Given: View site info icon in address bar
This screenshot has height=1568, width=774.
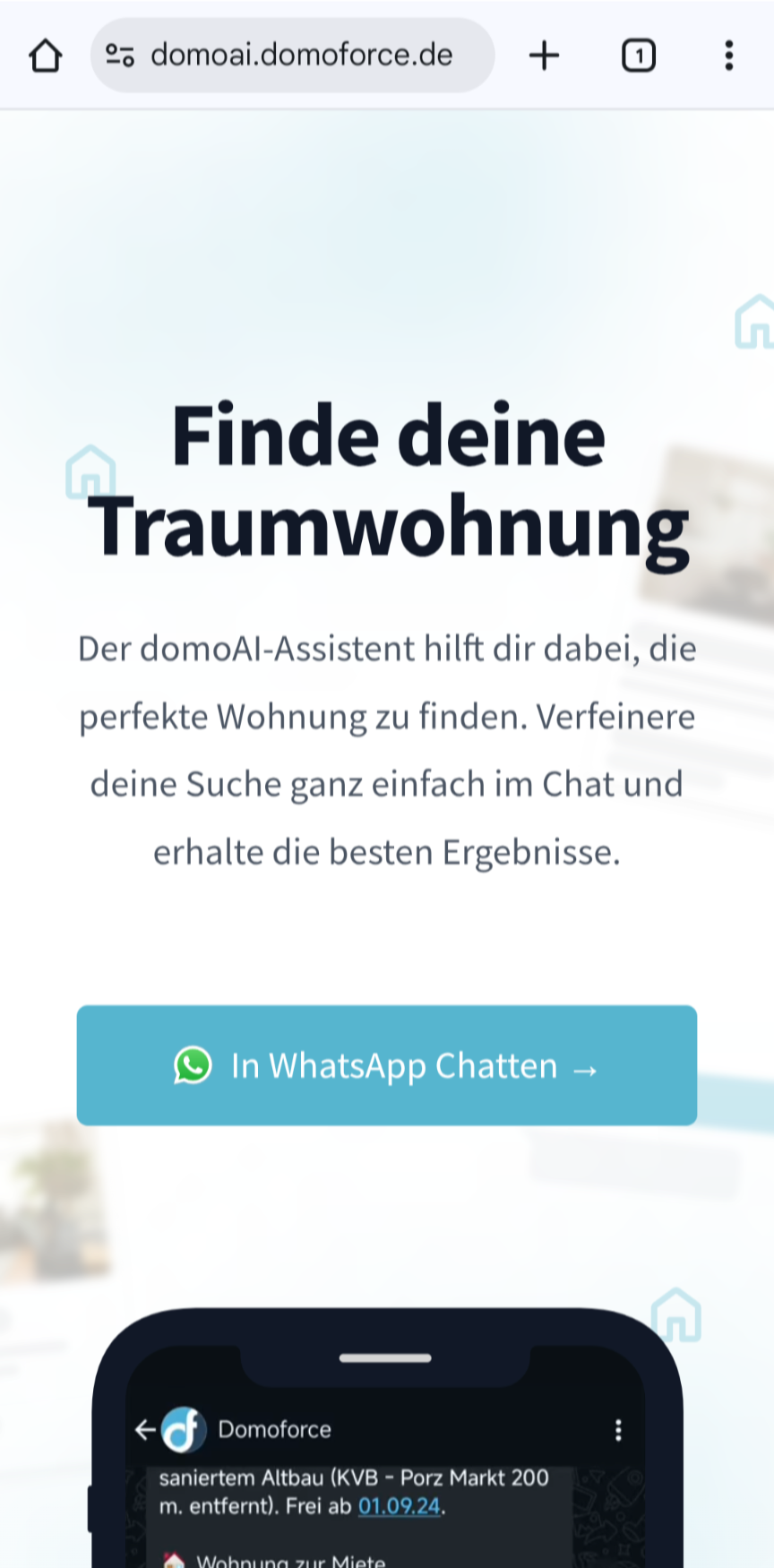Looking at the screenshot, I should pyautogui.click(x=120, y=56).
